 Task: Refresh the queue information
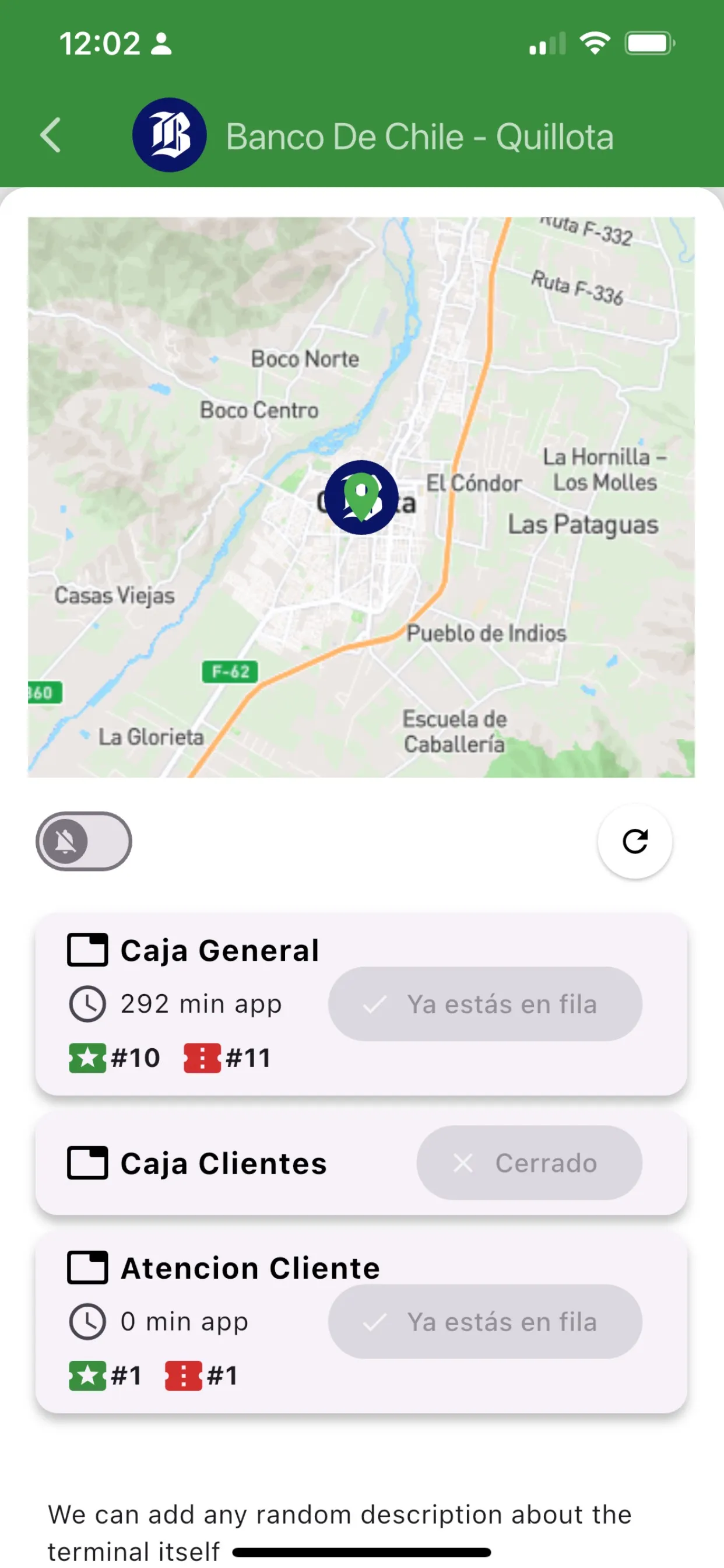click(x=635, y=841)
